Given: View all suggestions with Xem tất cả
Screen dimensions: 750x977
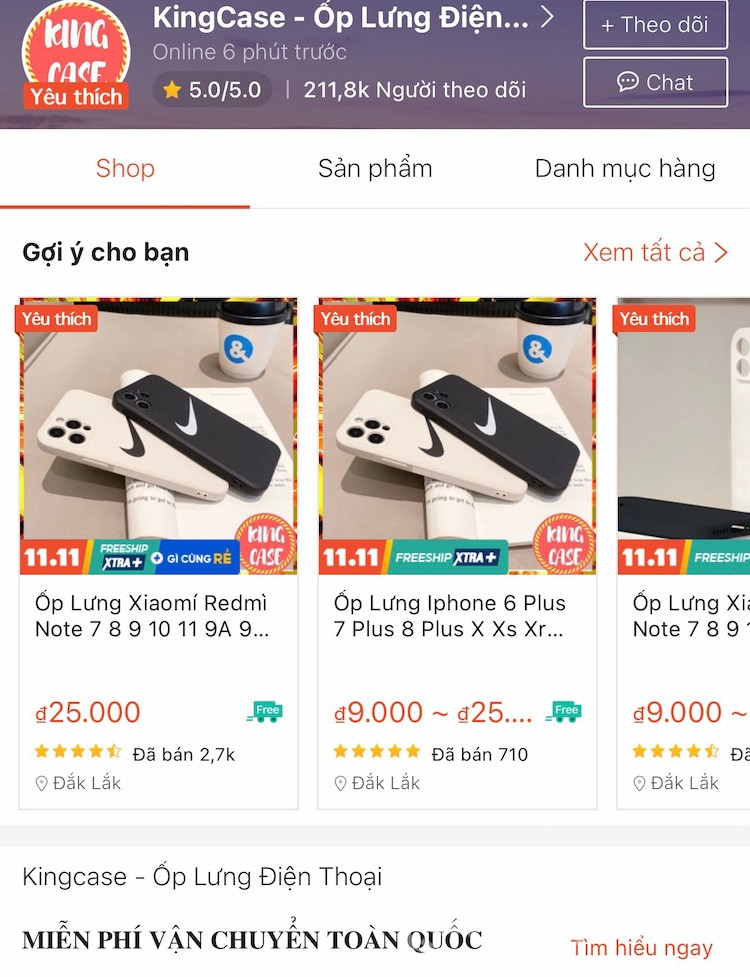Looking at the screenshot, I should [655, 252].
